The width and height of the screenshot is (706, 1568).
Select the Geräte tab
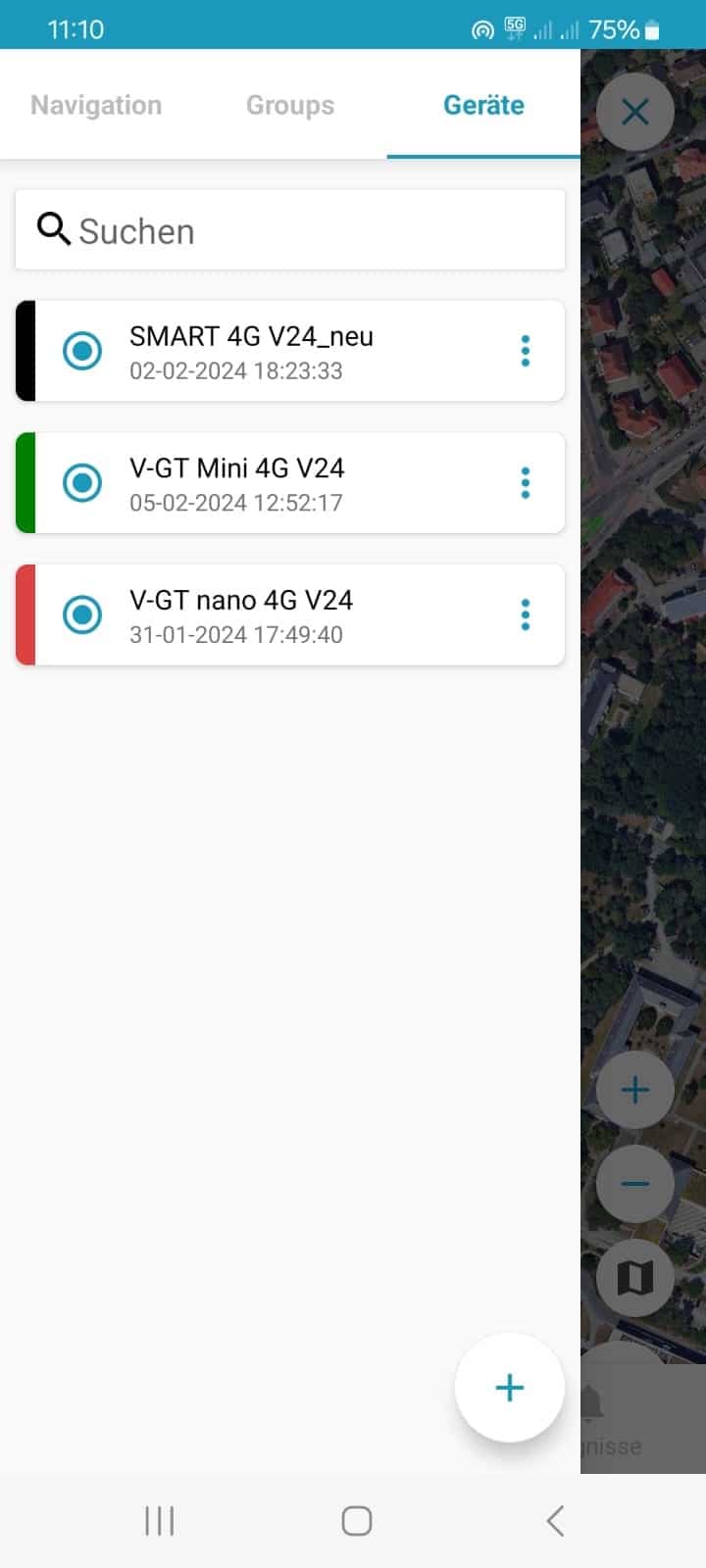pyautogui.click(x=483, y=105)
